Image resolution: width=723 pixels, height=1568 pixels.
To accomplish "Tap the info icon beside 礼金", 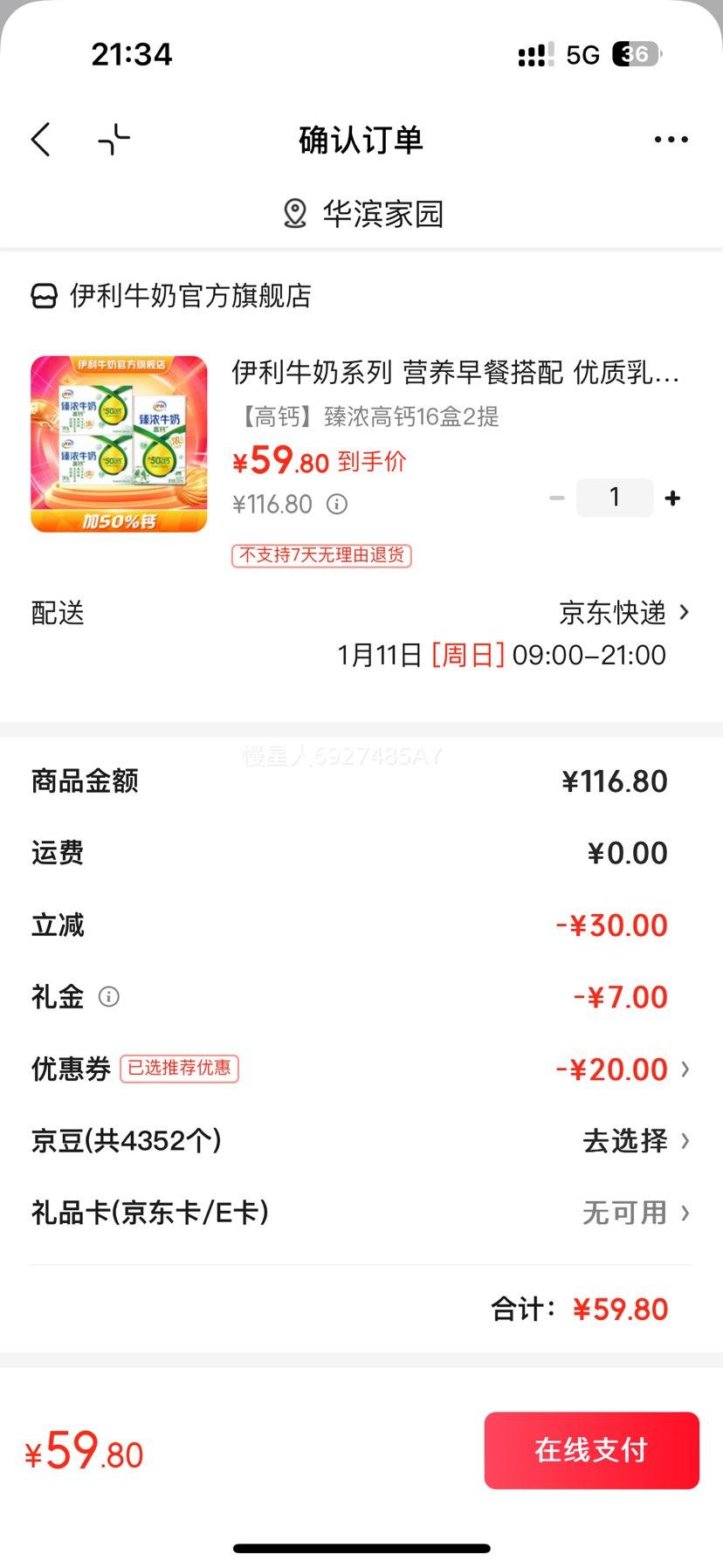I will click(108, 996).
